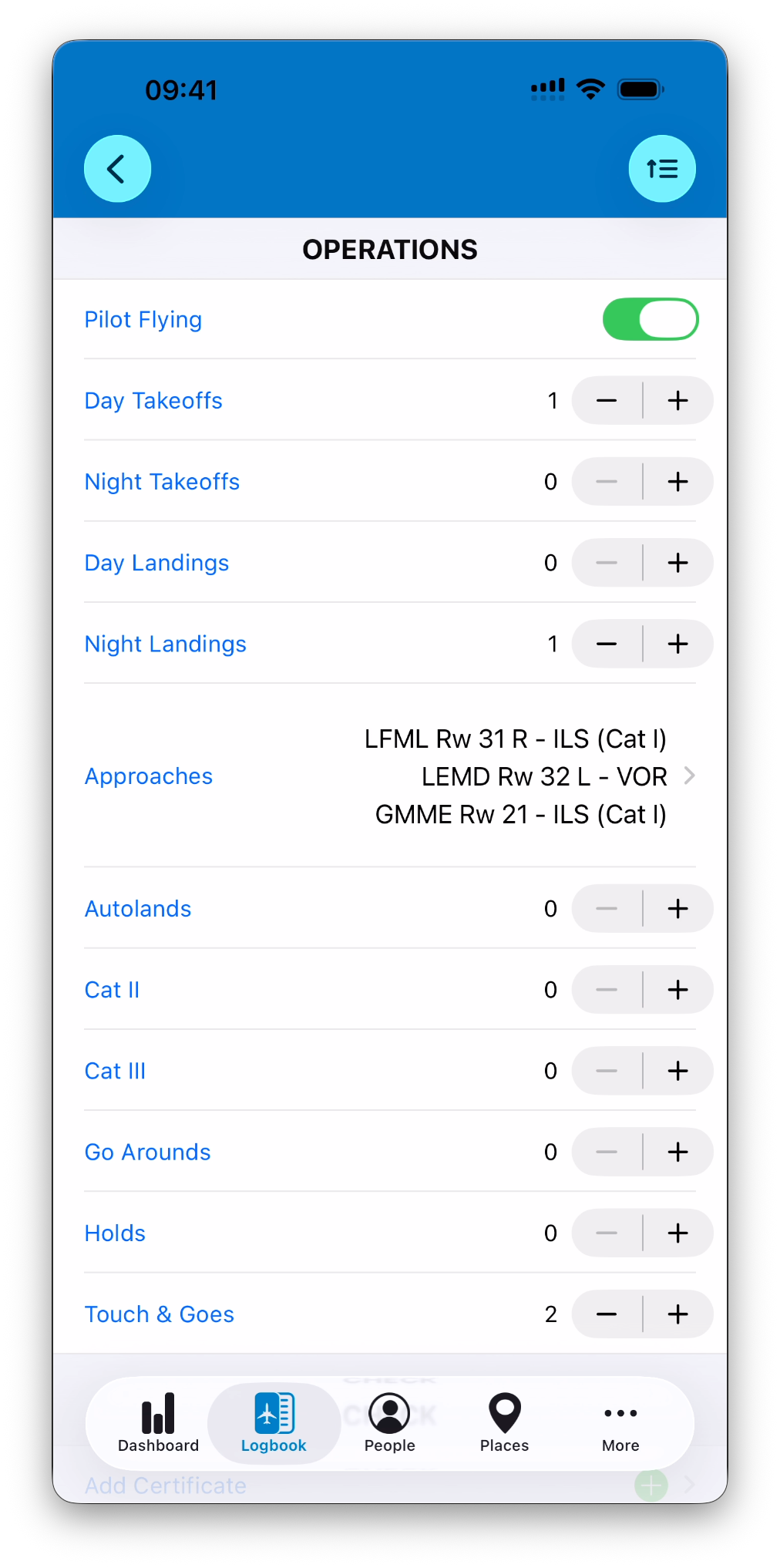The width and height of the screenshot is (780, 1568).
Task: Add one Autoland
Action: coord(677,909)
